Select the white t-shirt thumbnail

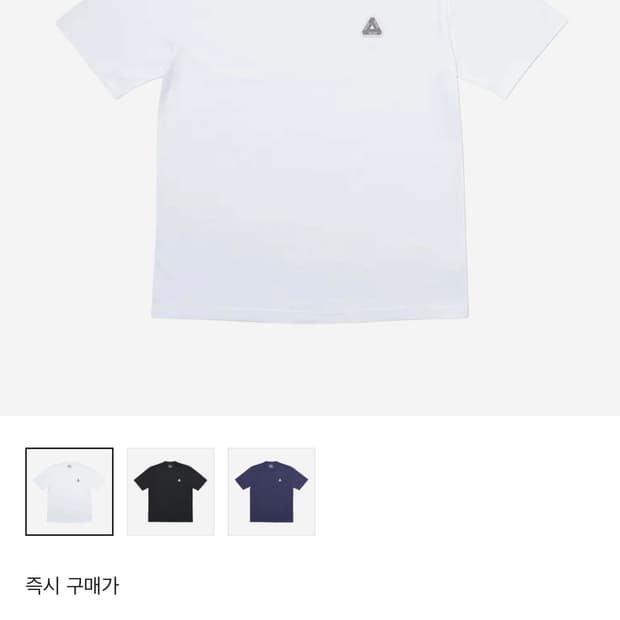tap(69, 491)
